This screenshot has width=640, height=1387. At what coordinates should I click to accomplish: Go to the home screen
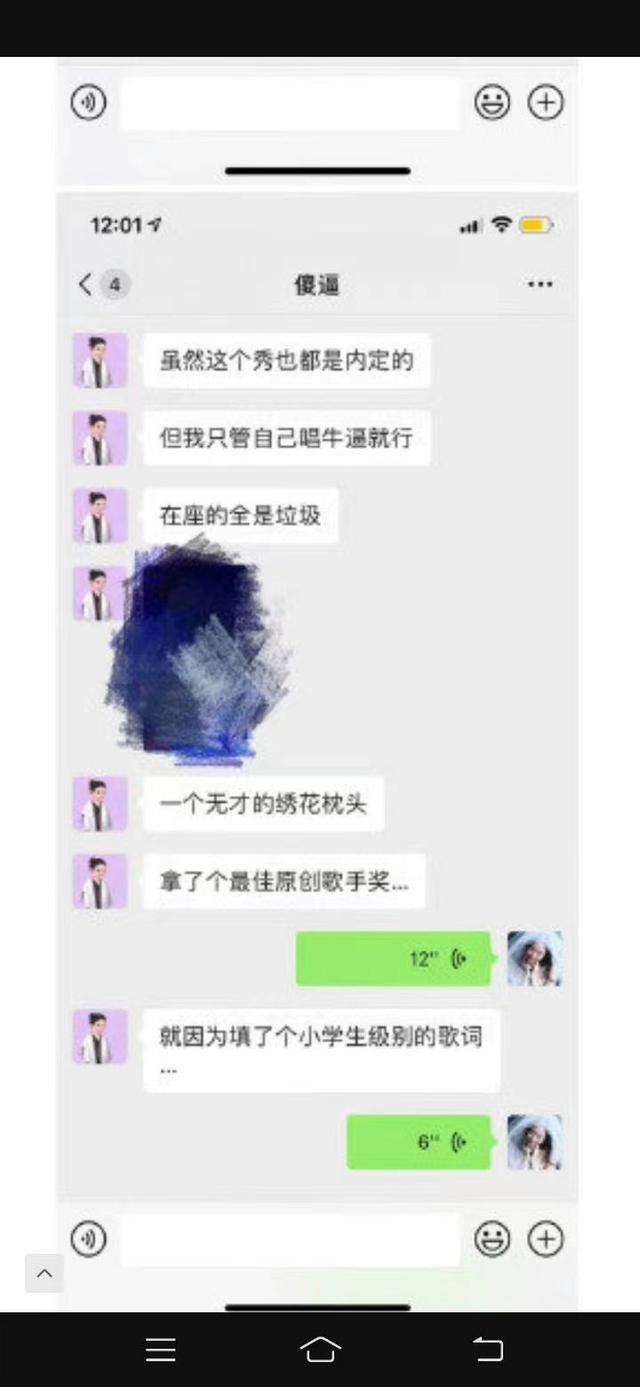[x=320, y=1349]
